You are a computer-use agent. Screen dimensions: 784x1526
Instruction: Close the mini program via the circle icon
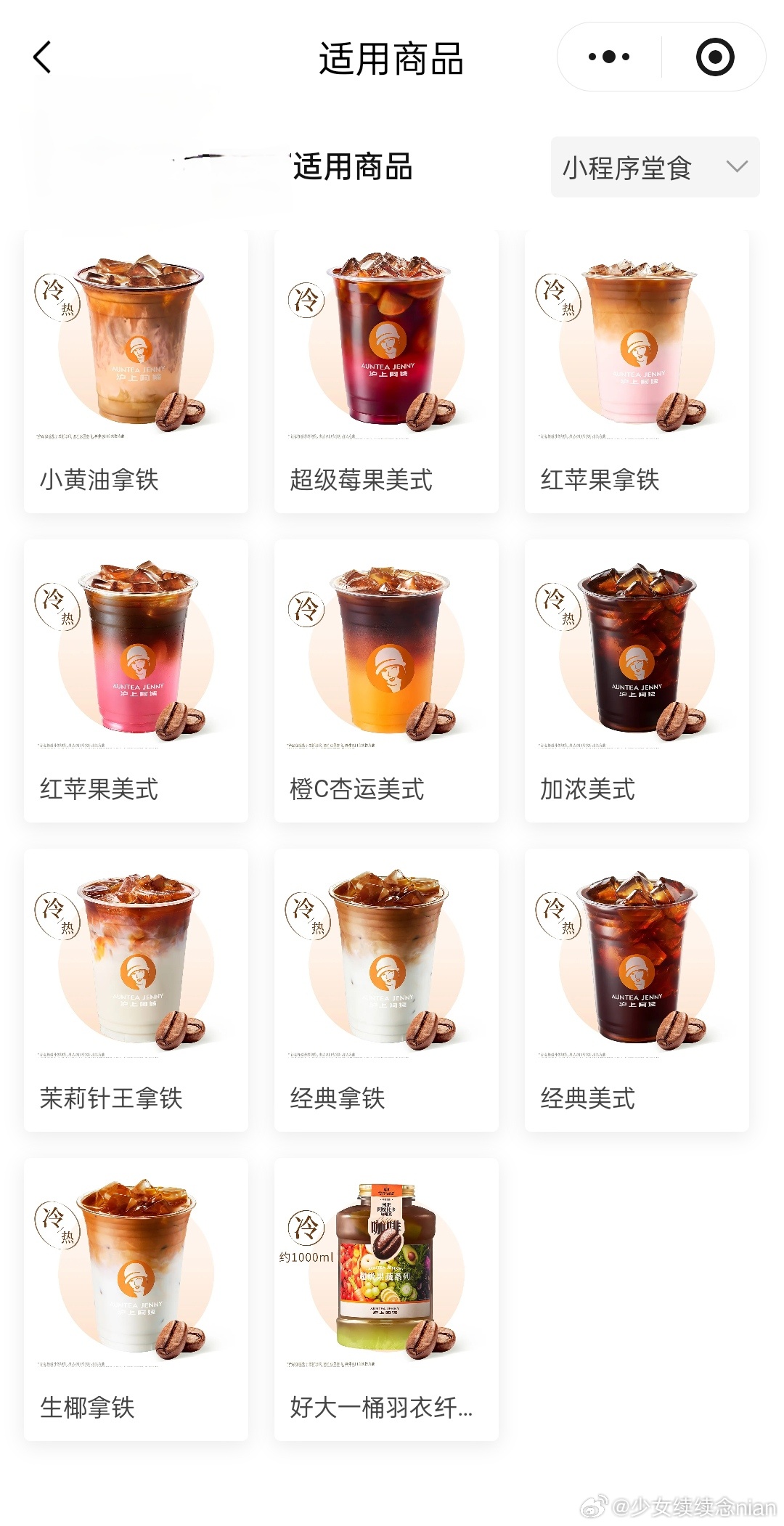(715, 57)
